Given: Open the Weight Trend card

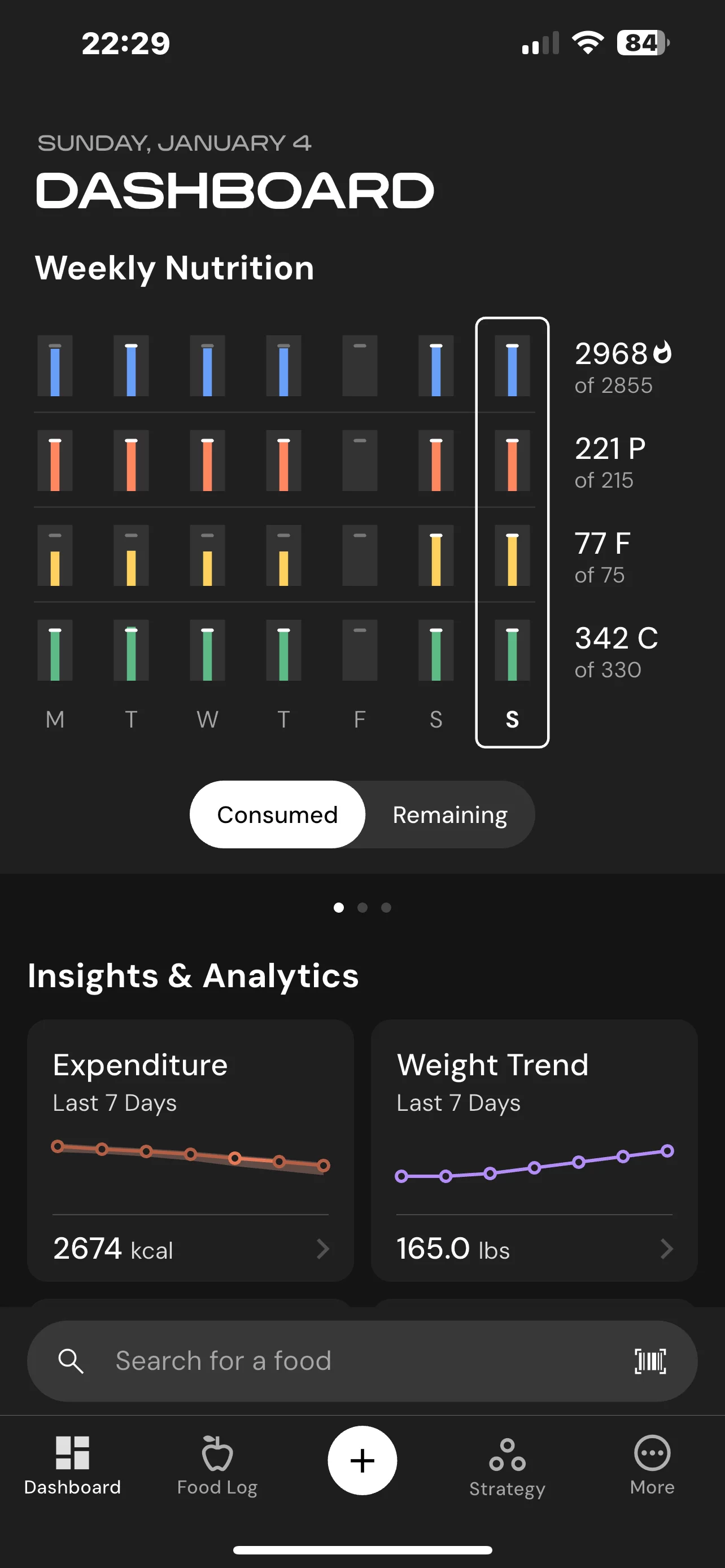Looking at the screenshot, I should tap(534, 1149).
